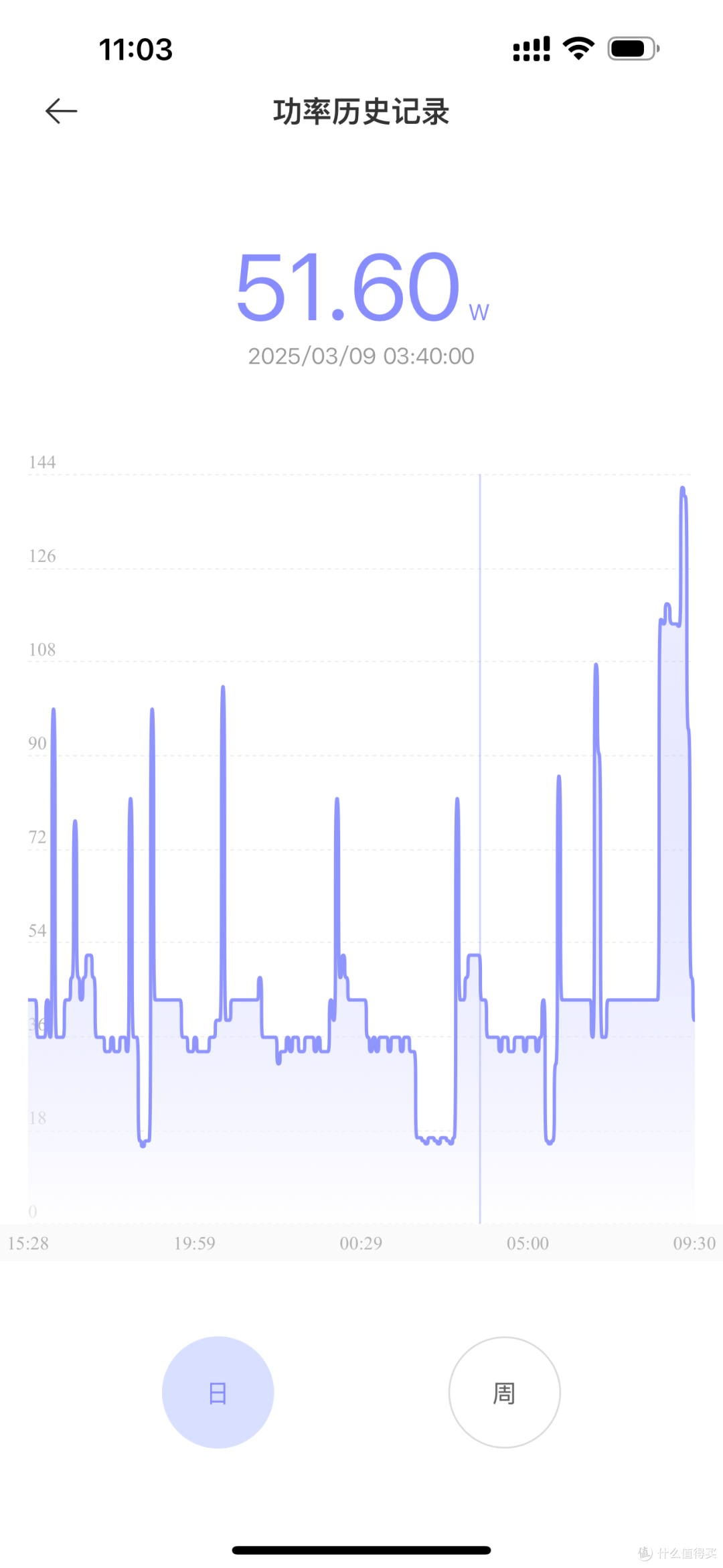Switch to the 周 (week) view

point(504,1393)
